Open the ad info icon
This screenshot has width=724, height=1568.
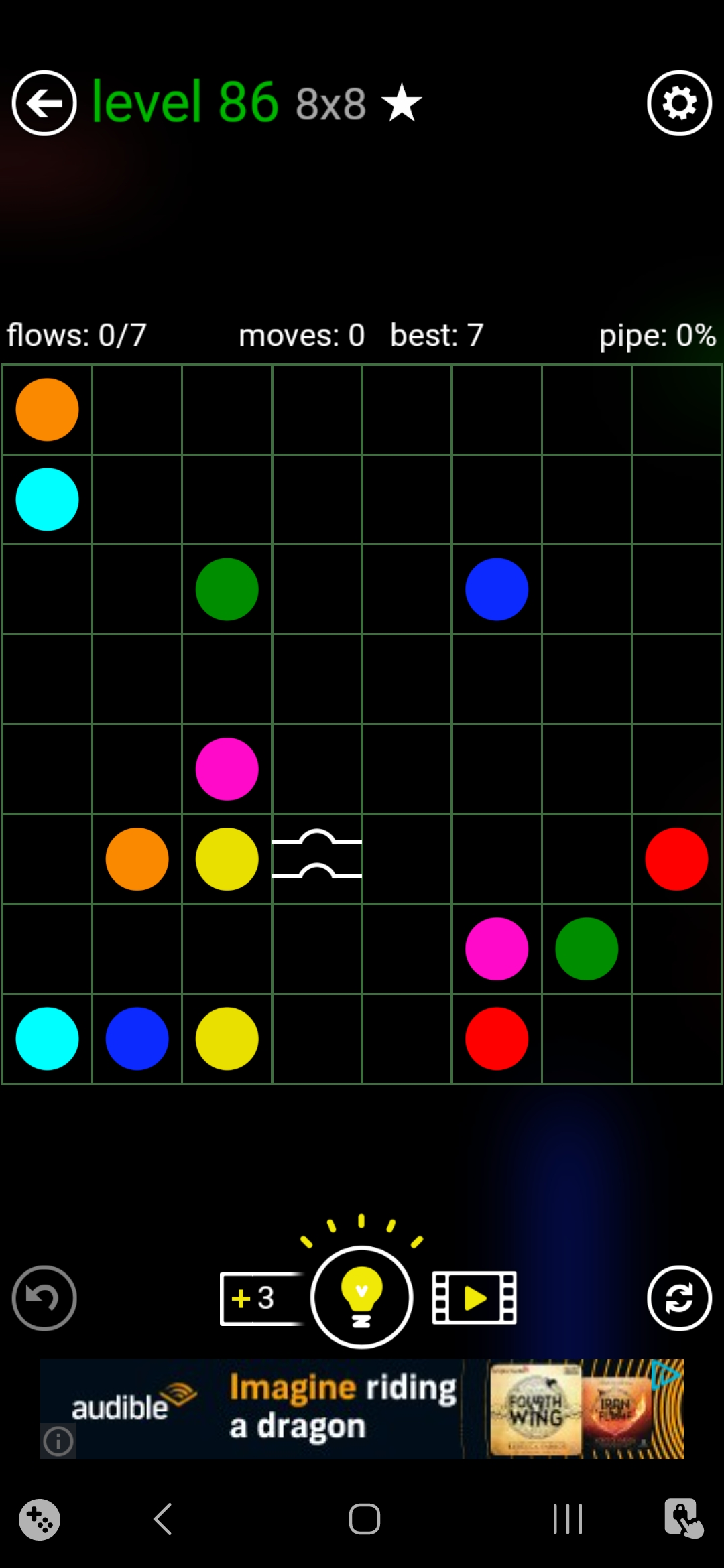coord(58,1441)
